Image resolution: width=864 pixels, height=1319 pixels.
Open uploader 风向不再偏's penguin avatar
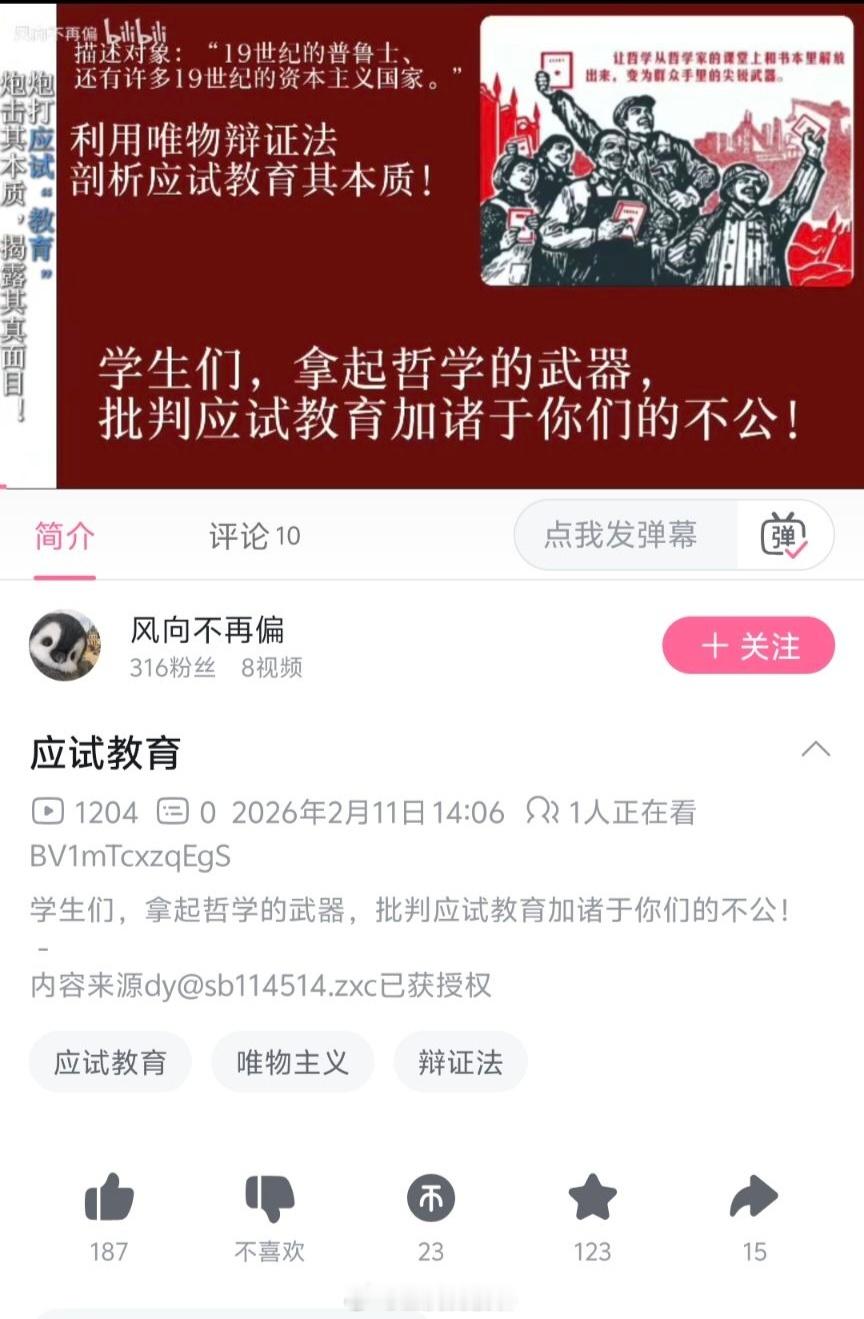(64, 645)
